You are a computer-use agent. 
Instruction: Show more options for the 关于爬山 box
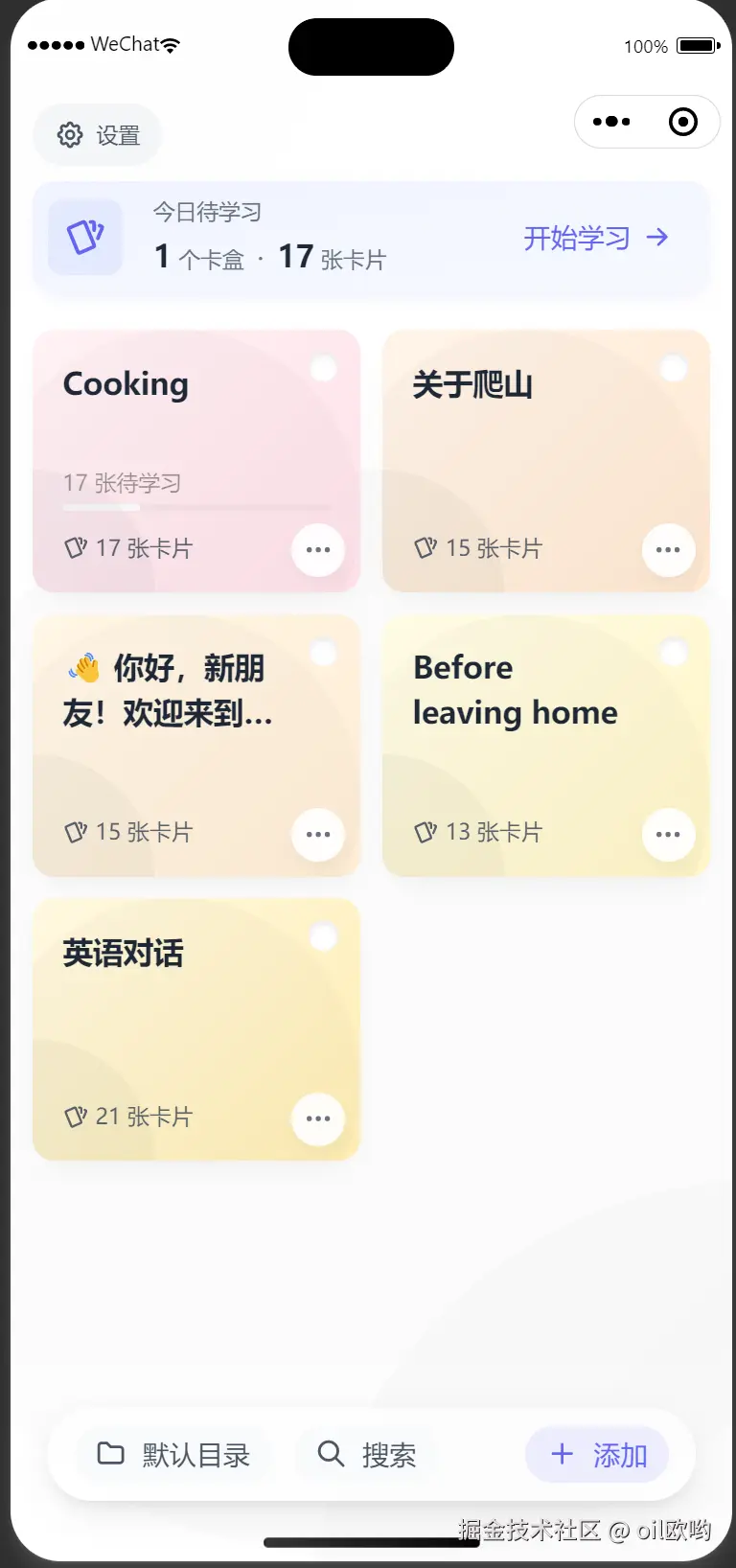[x=668, y=550]
